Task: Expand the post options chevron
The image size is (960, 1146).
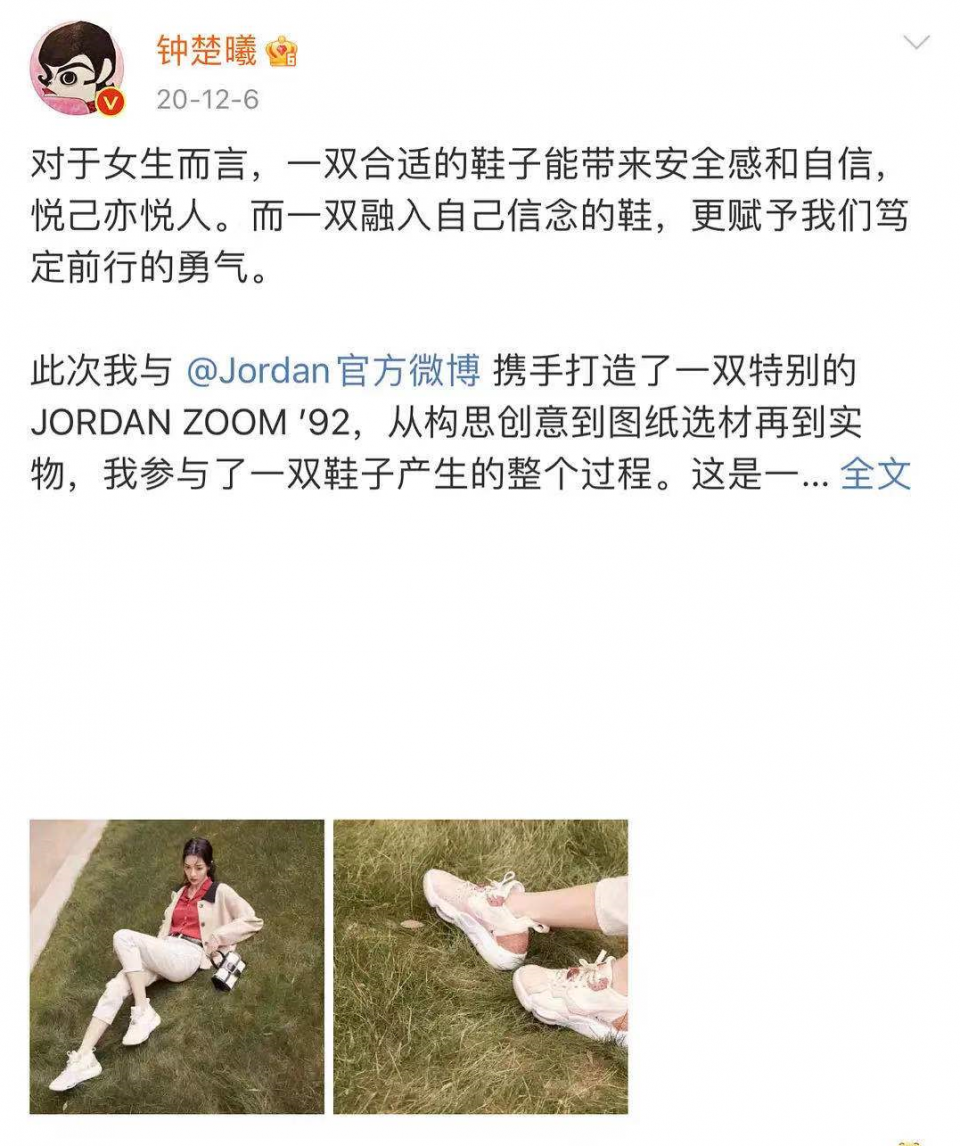Action: [916, 43]
